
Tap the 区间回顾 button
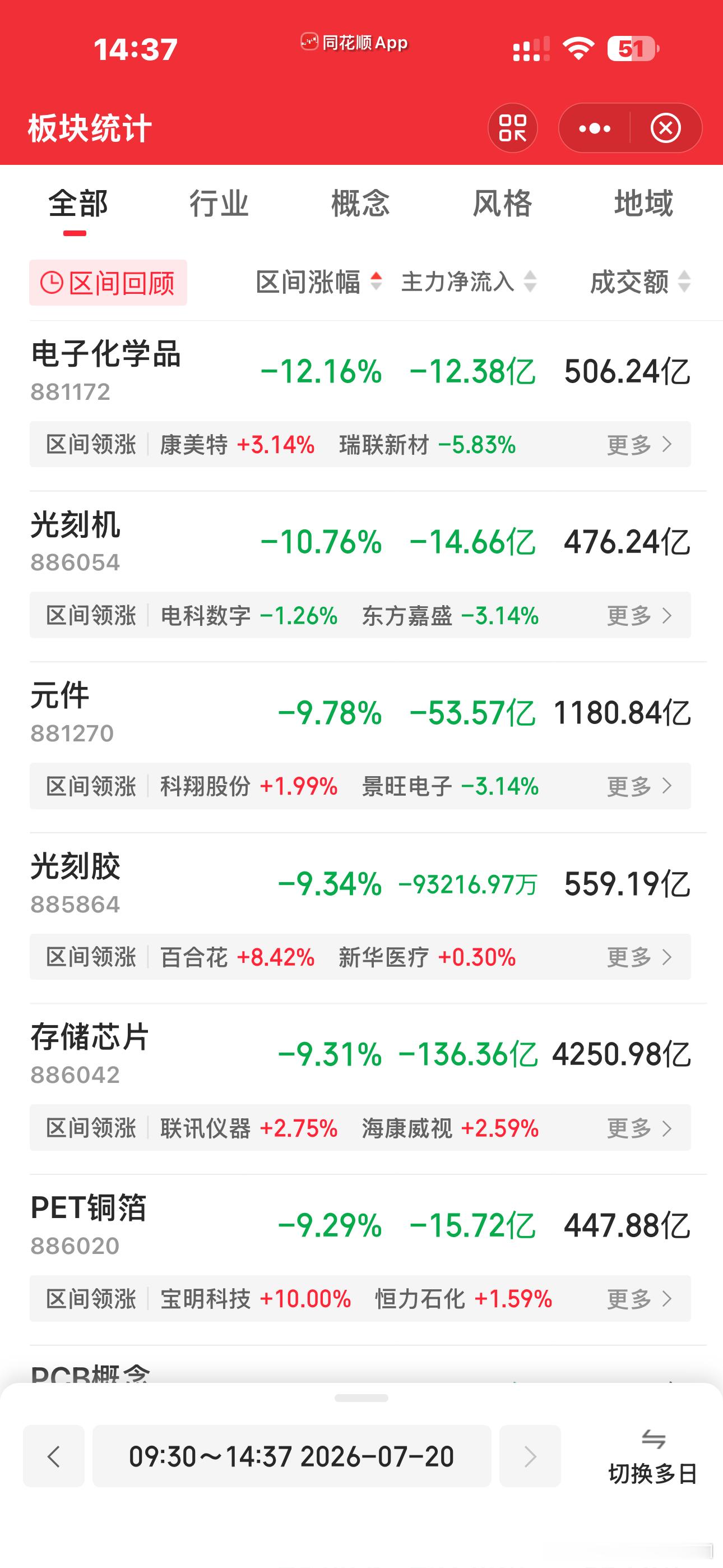click(108, 283)
